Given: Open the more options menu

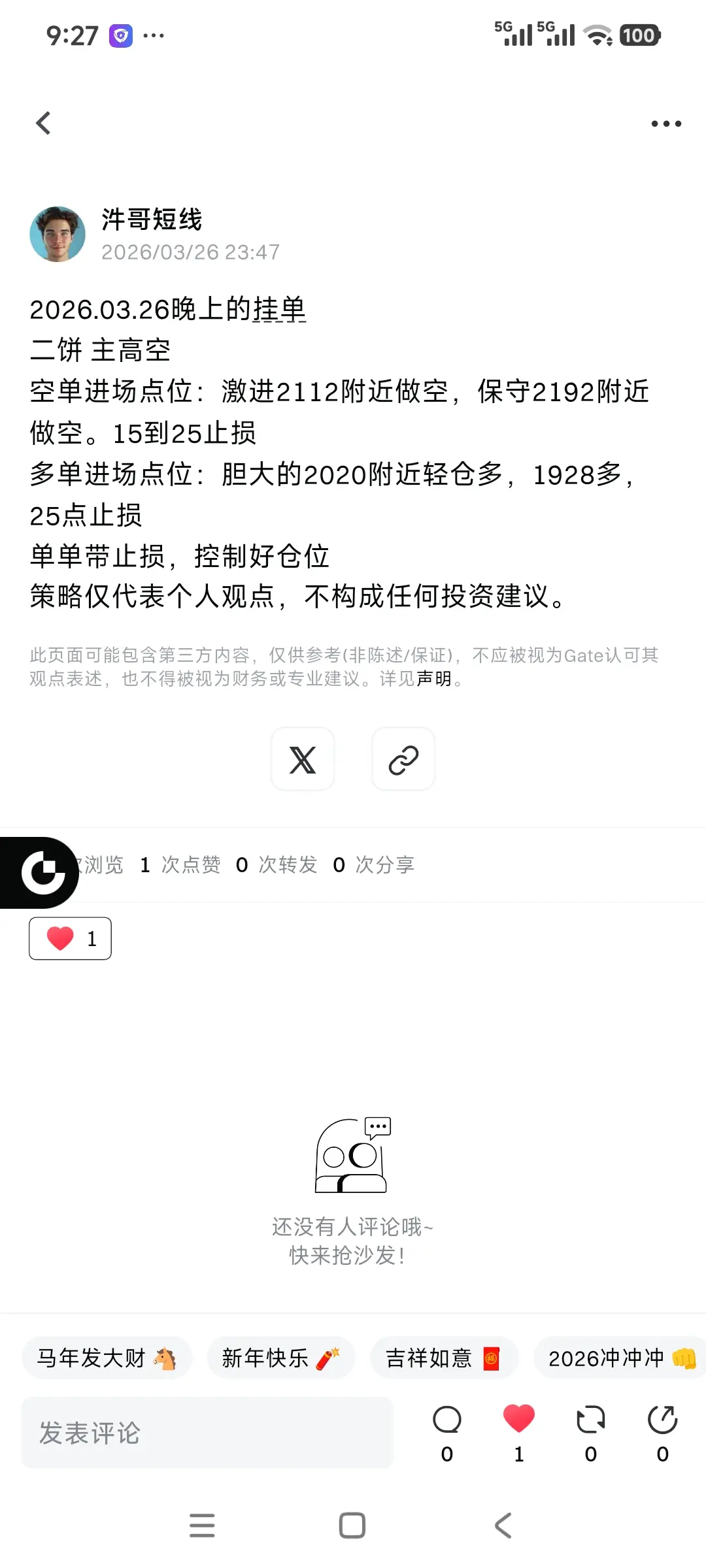Looking at the screenshot, I should coord(666,123).
